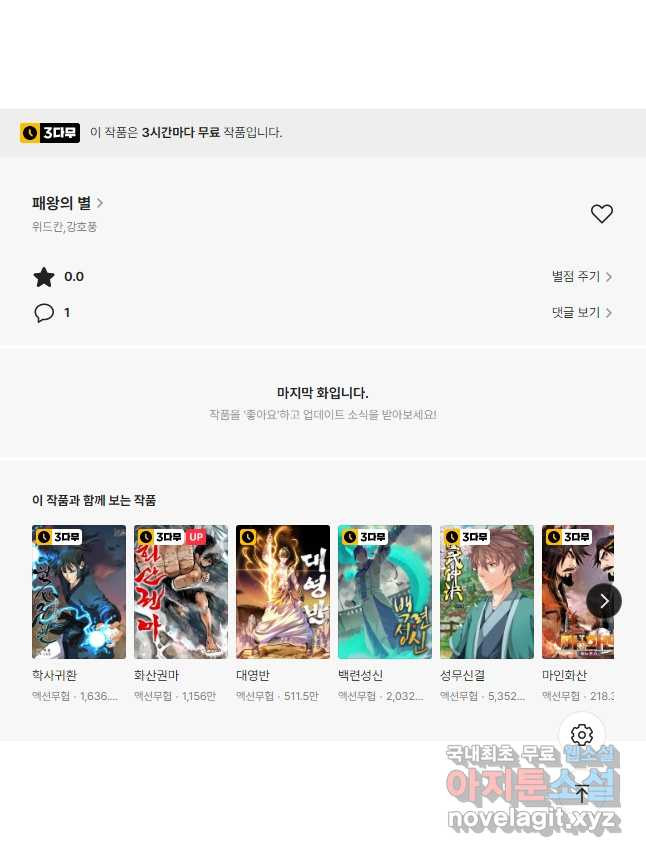The height and width of the screenshot is (857, 646).
Task: Open 댓글 보기 to view comments
Action: click(x=581, y=313)
